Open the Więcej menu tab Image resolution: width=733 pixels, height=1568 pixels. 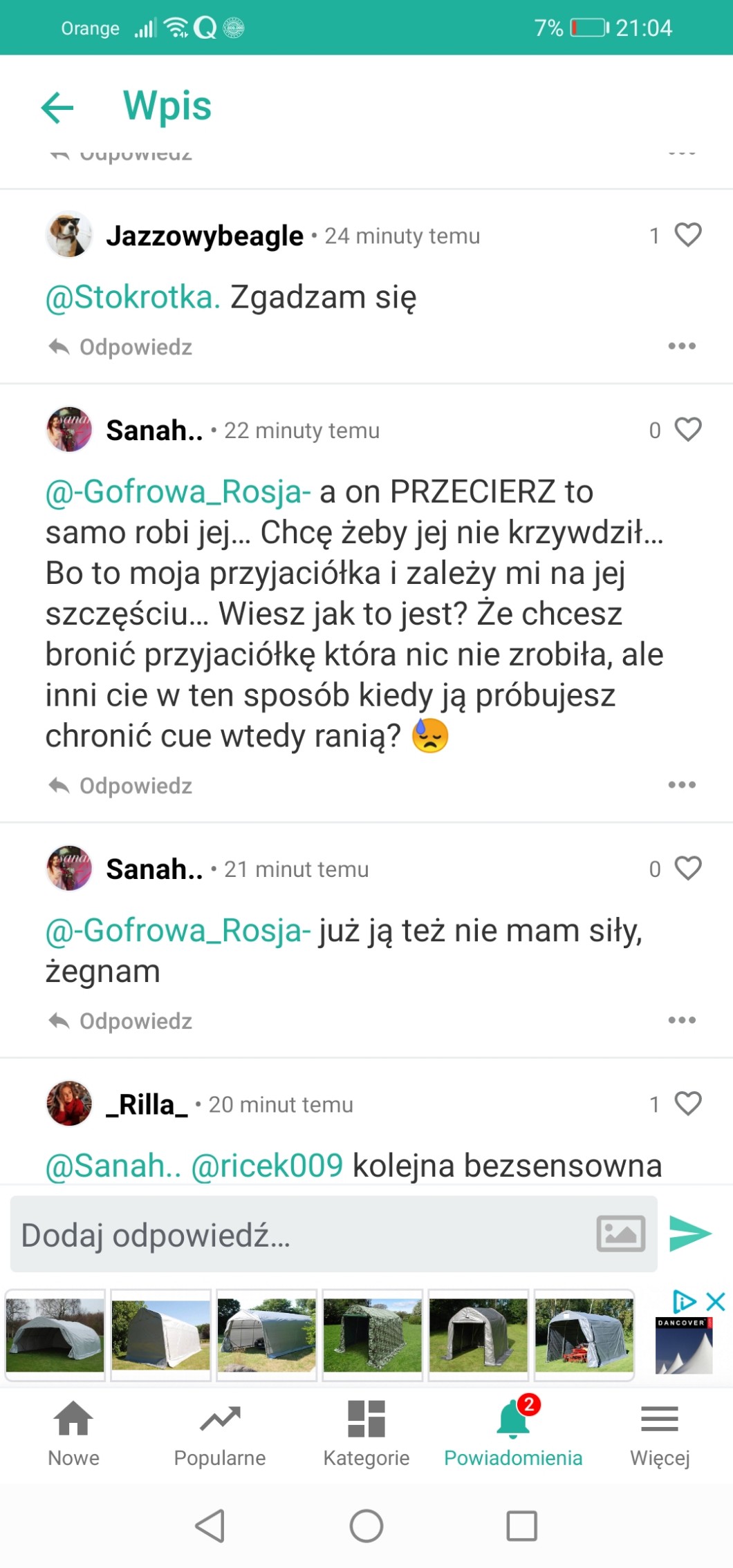(x=660, y=1432)
